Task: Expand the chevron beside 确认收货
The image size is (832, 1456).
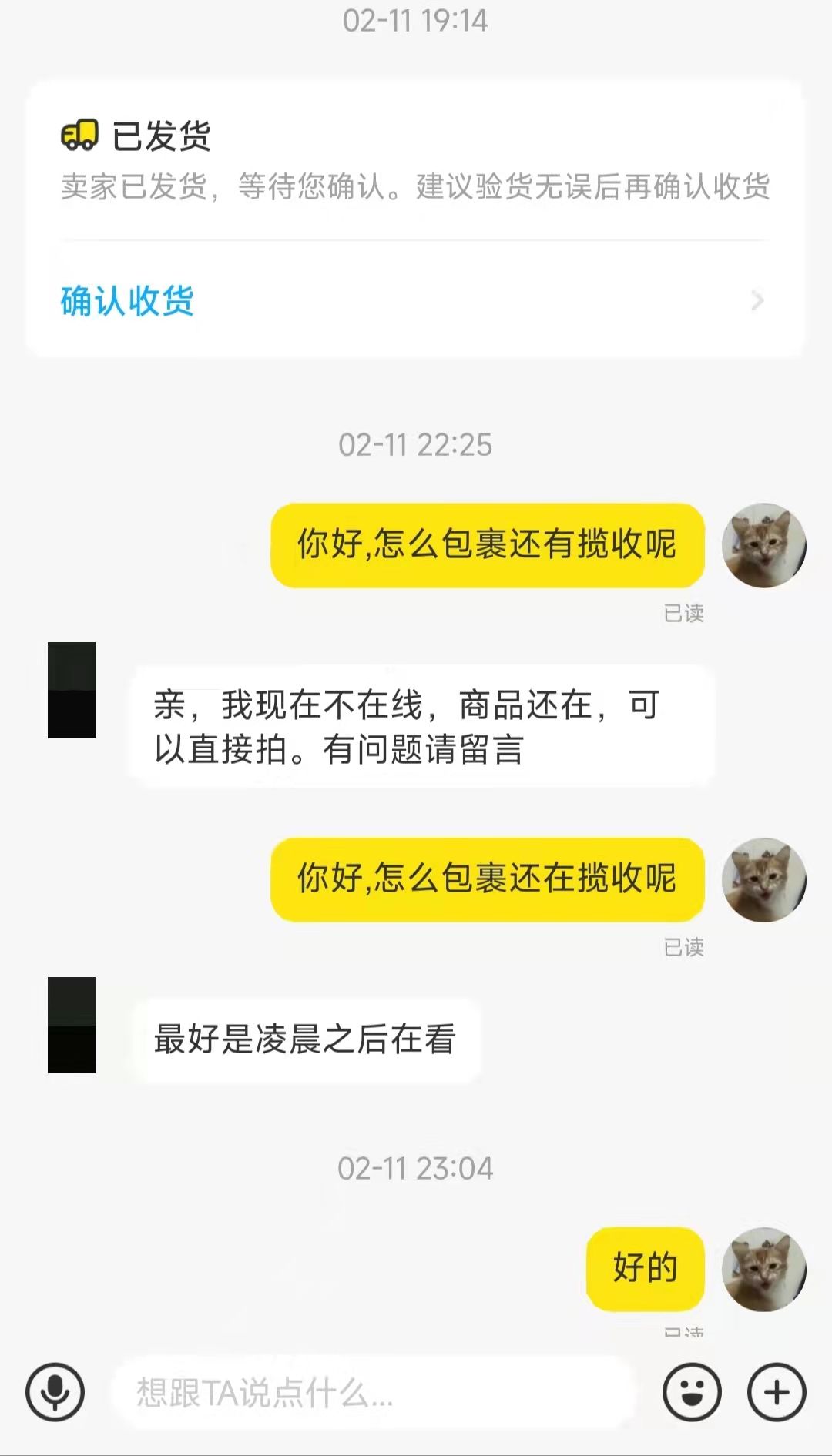Action: (x=759, y=301)
